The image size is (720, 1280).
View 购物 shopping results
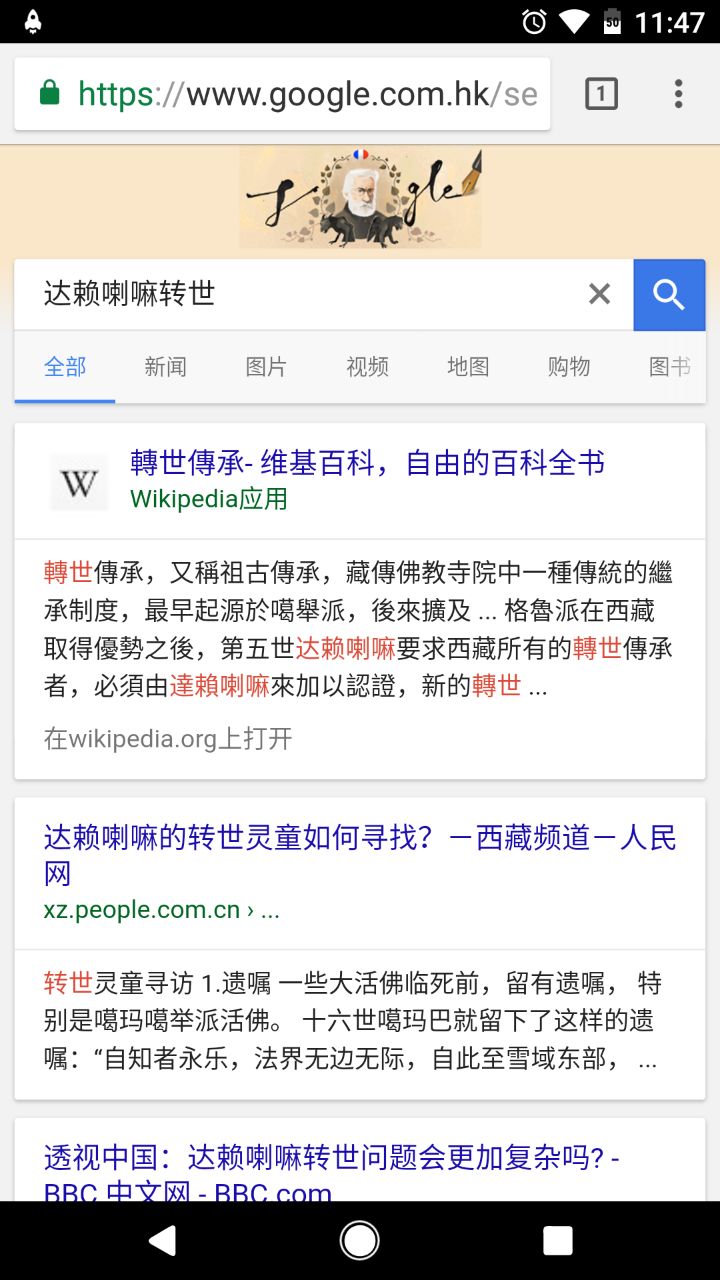pos(569,367)
